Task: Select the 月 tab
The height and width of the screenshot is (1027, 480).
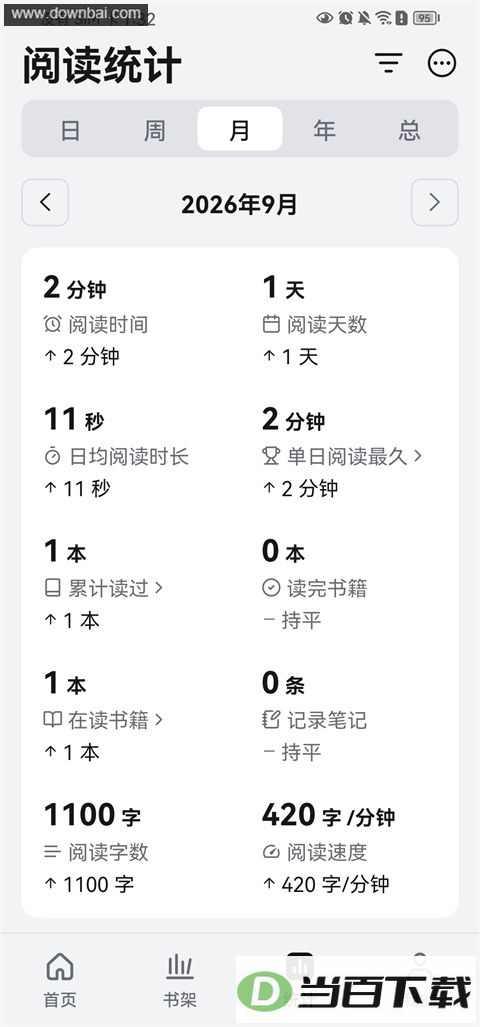Action: [x=240, y=129]
